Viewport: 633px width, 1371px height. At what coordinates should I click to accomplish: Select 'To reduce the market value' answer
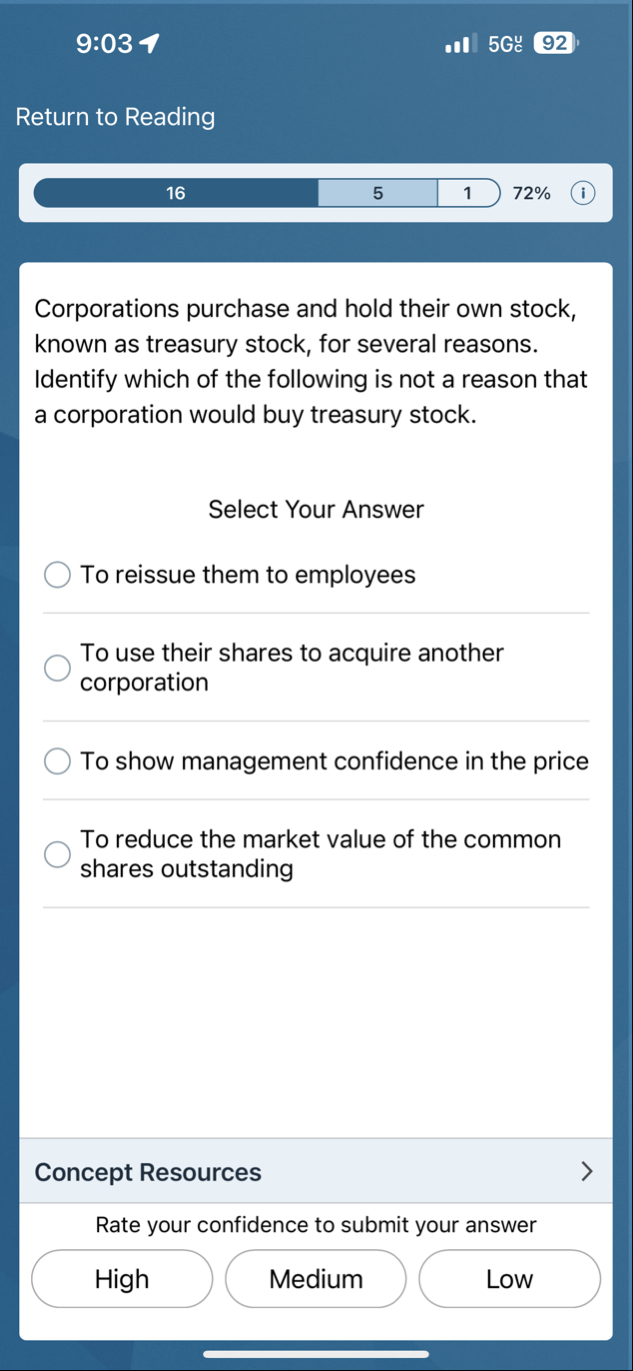pos(58,854)
